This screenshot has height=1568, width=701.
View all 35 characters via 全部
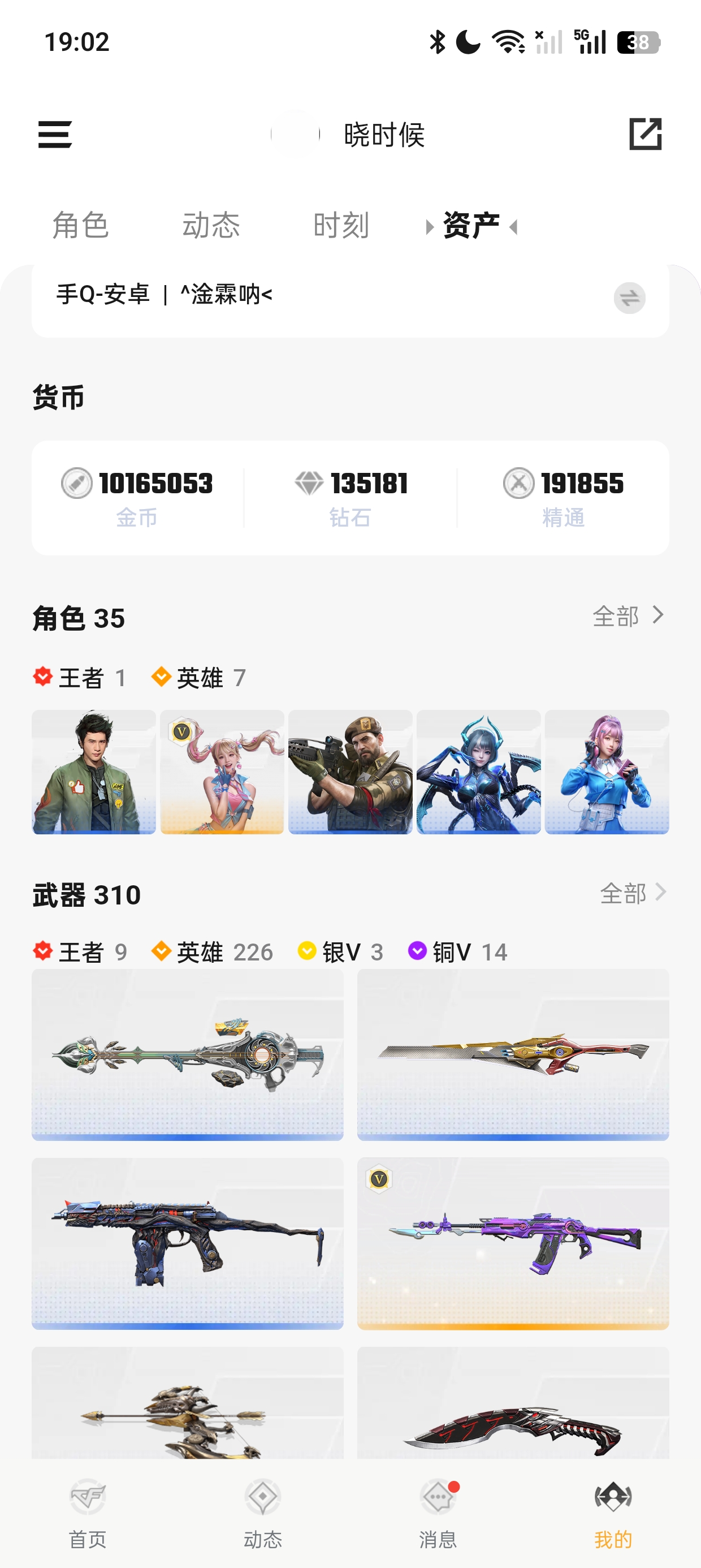(x=628, y=616)
